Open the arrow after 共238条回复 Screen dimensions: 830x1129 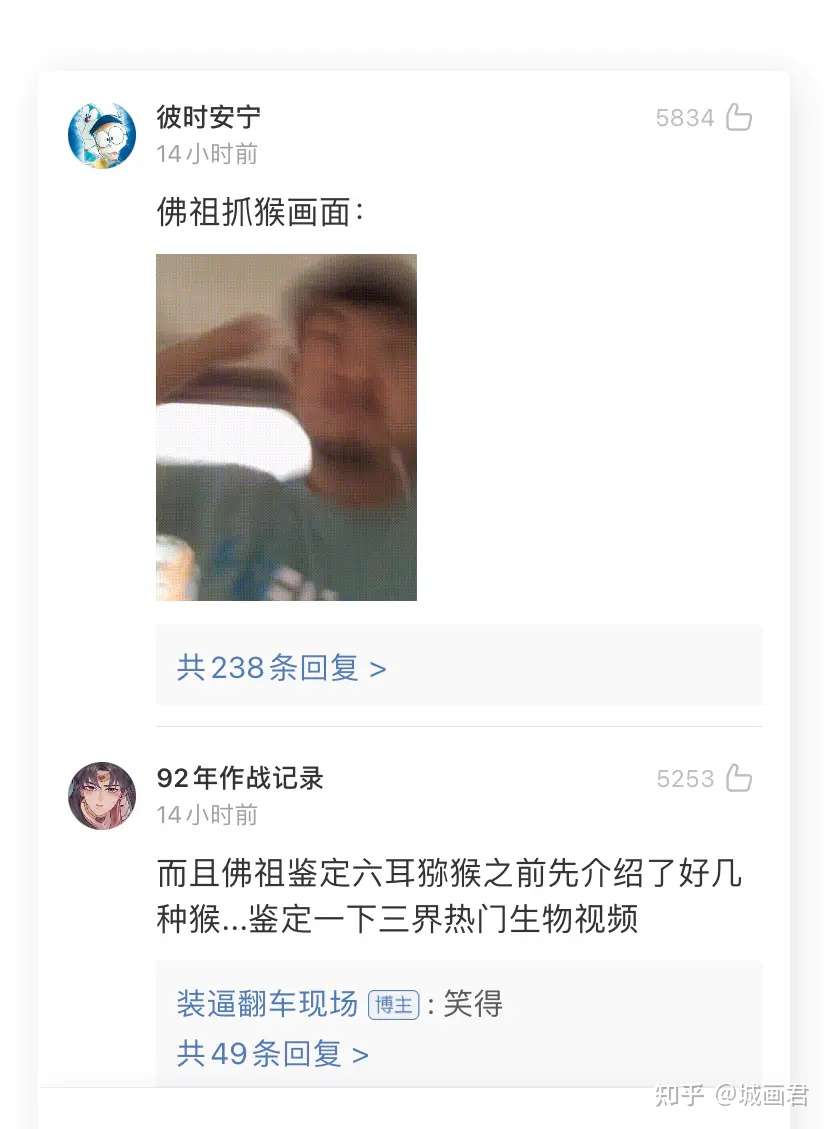pyautogui.click(x=380, y=667)
